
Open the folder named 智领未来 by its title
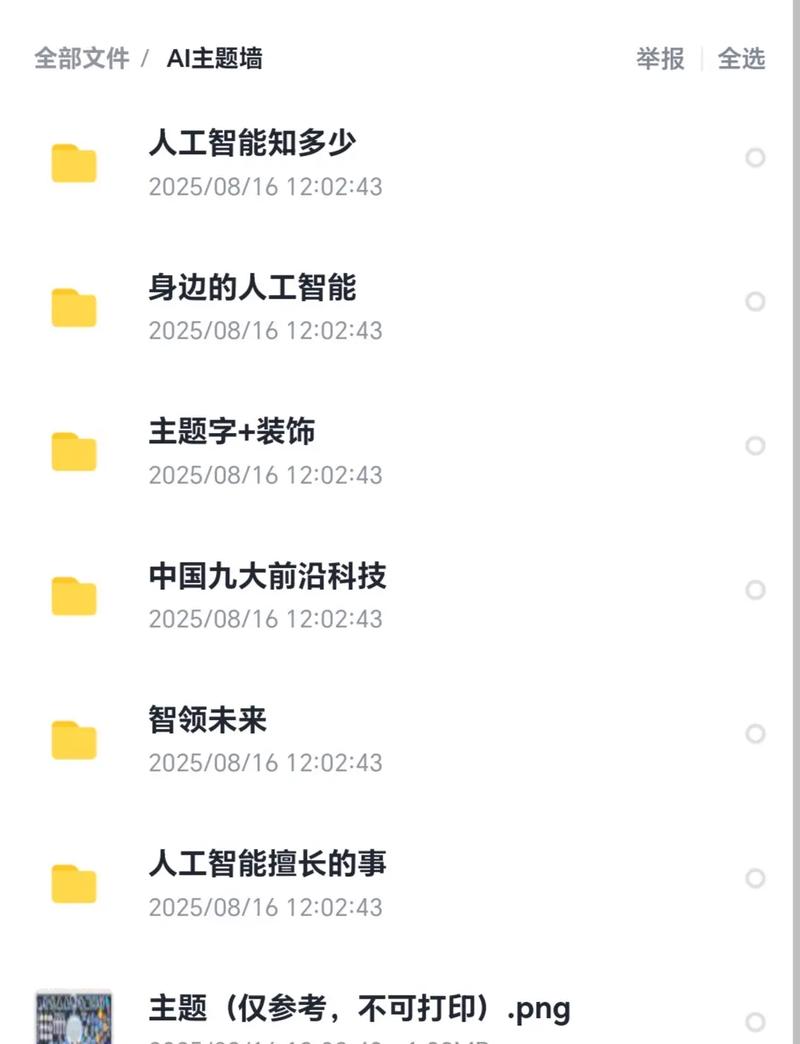[x=208, y=720]
